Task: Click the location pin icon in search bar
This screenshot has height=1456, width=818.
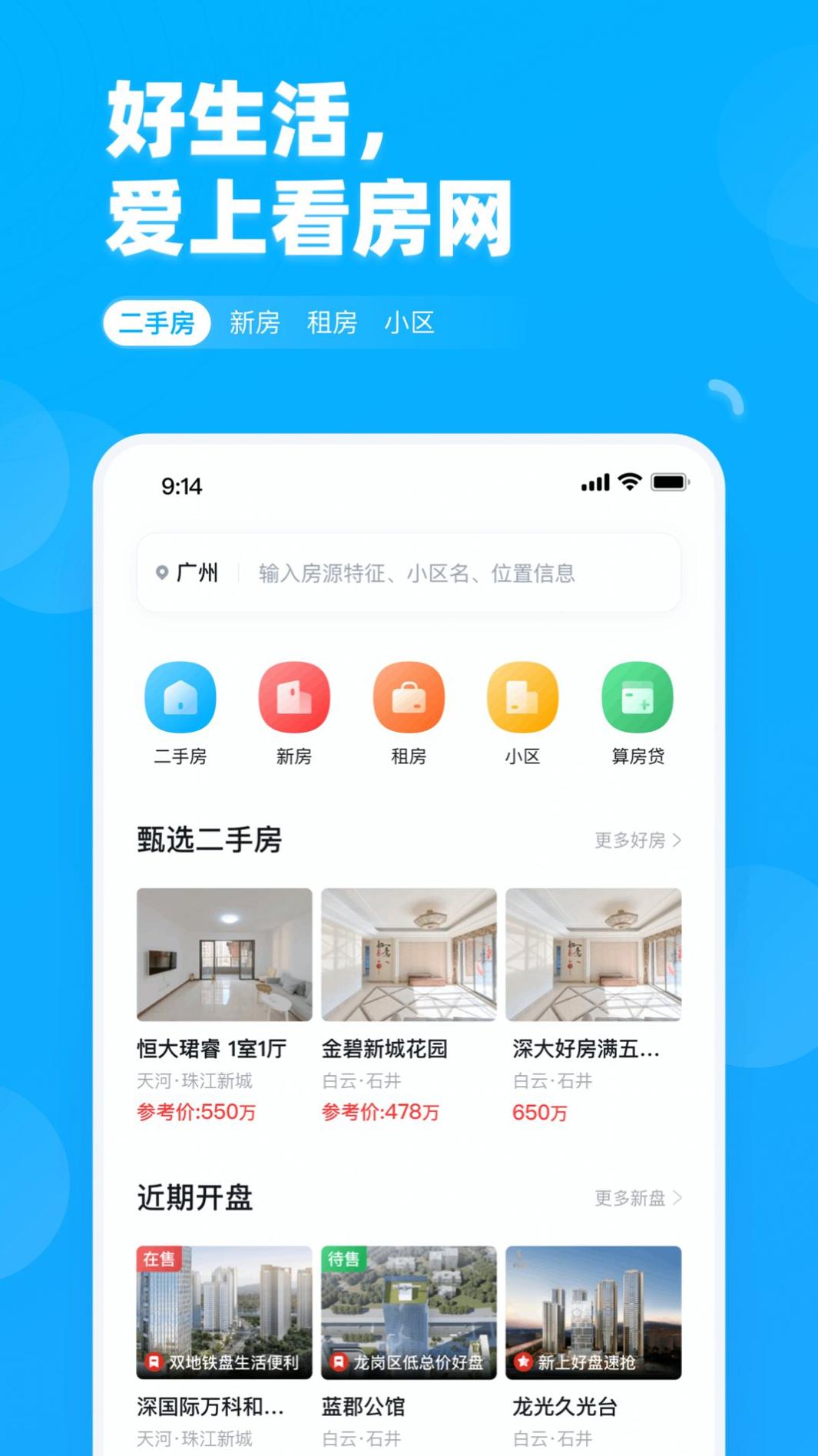Action: (162, 572)
